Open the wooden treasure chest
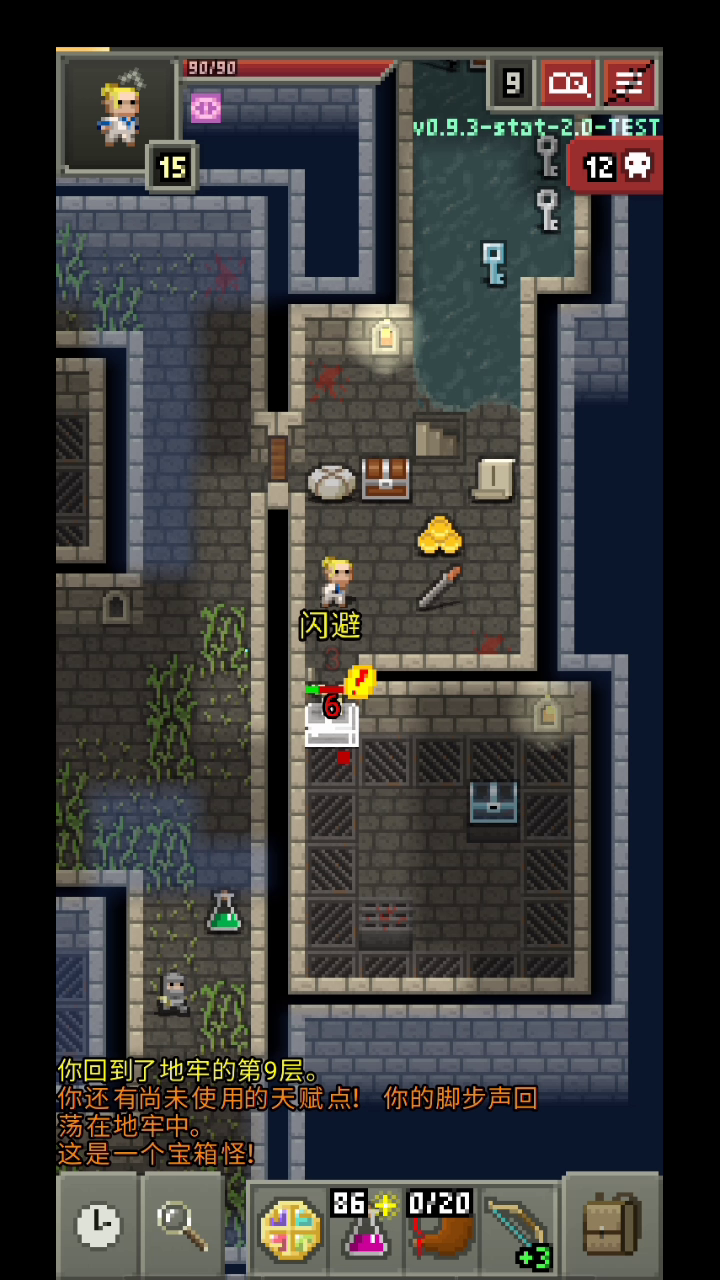The width and height of the screenshot is (720, 1280). pos(385,478)
